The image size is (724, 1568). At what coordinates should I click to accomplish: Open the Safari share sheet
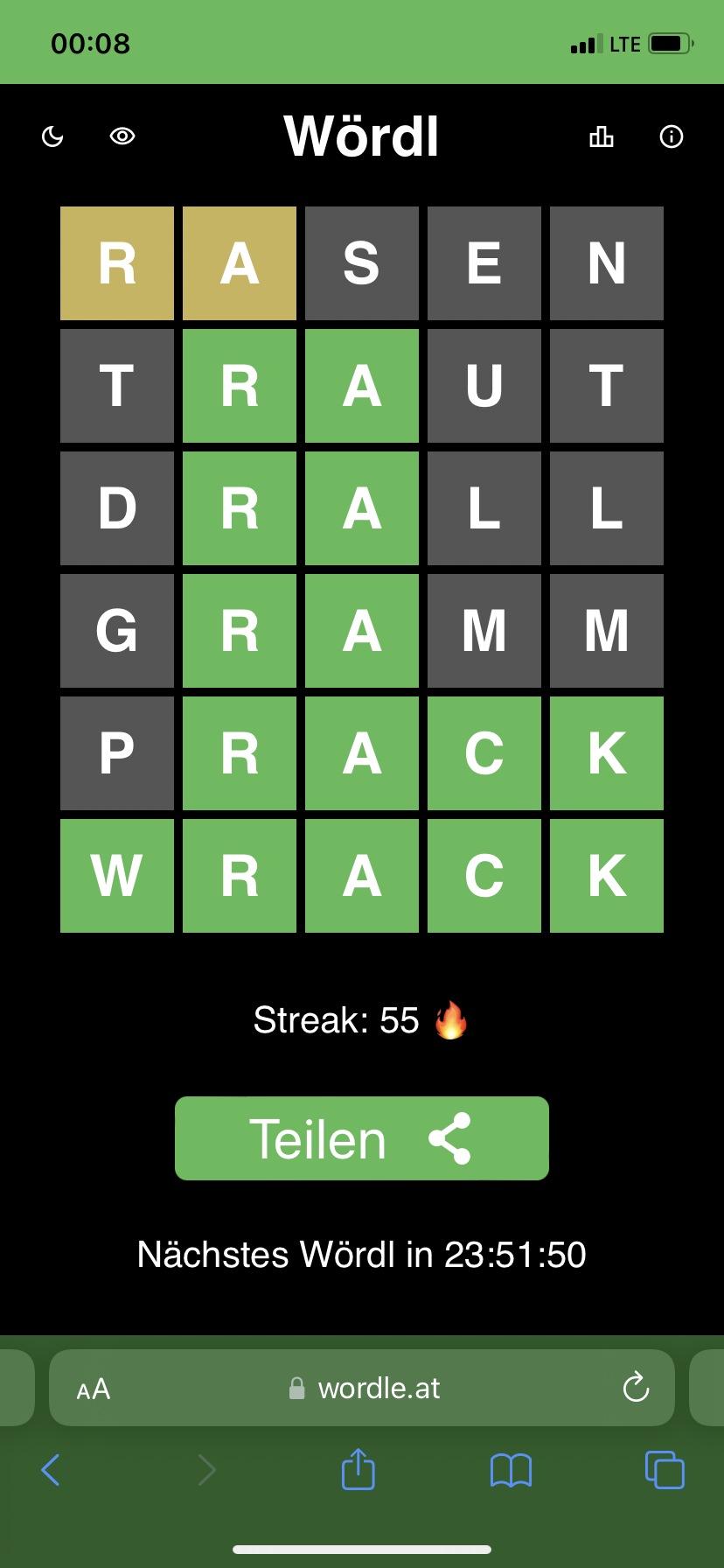[x=359, y=1468]
